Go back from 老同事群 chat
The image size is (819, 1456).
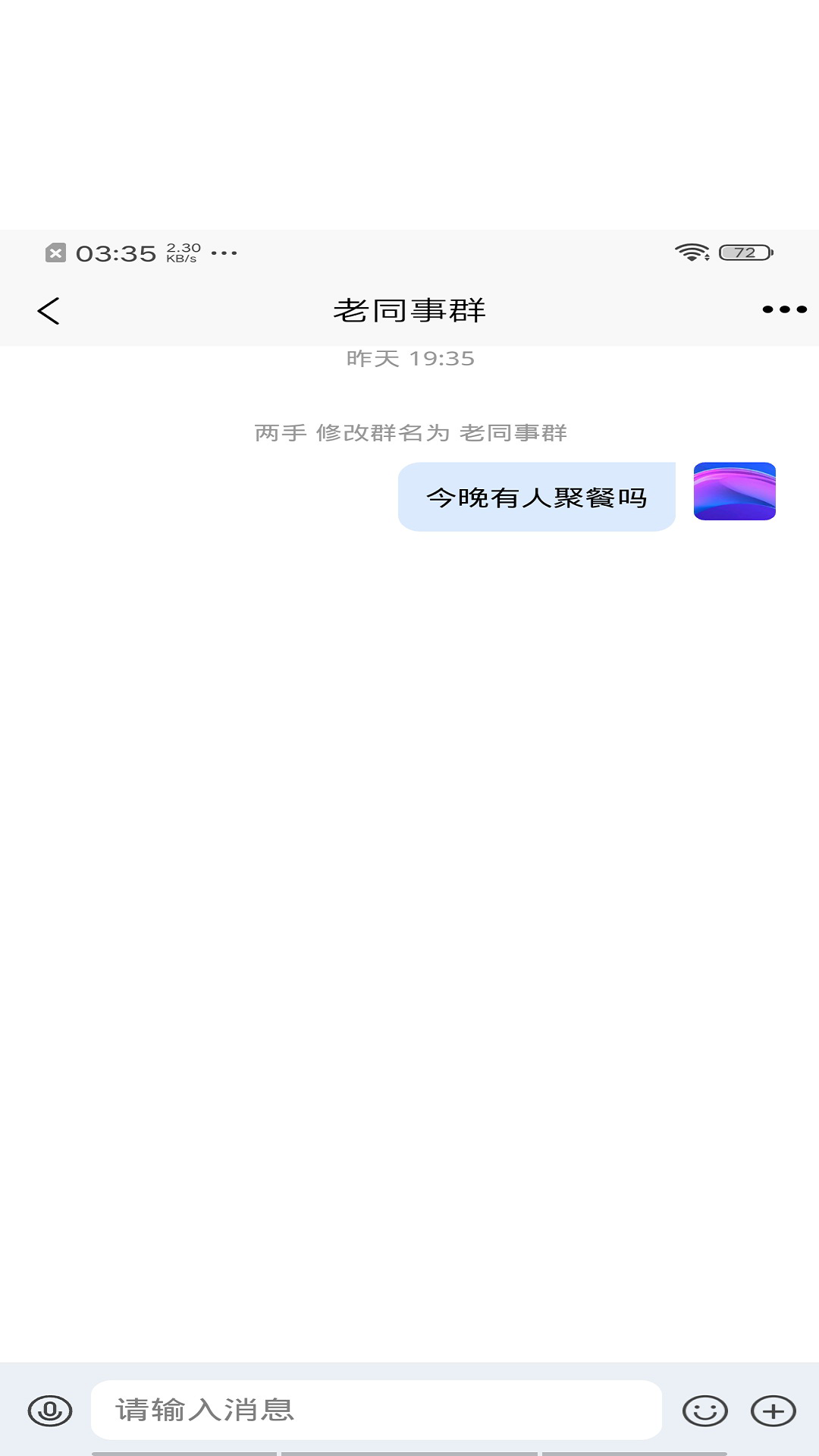49,310
